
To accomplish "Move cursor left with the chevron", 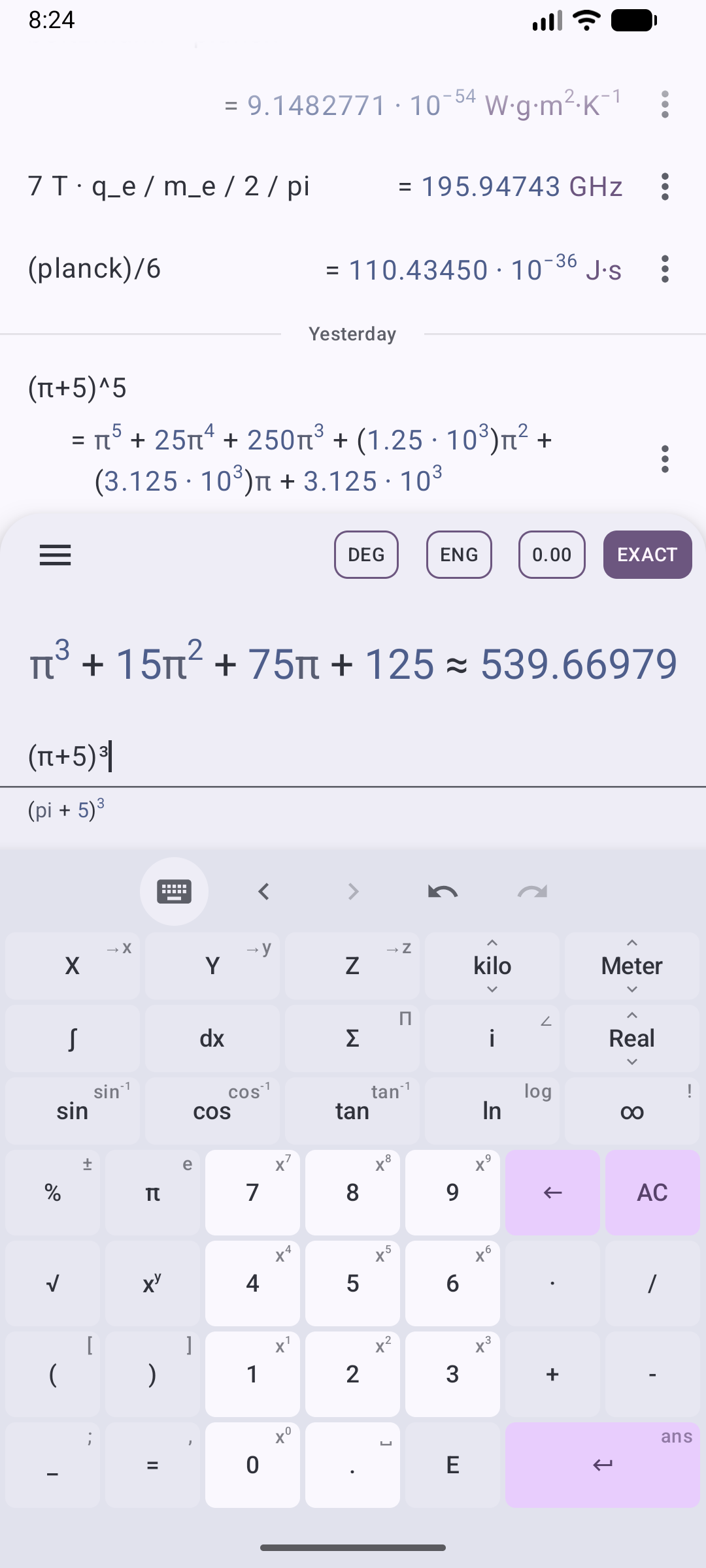I will coord(263,891).
